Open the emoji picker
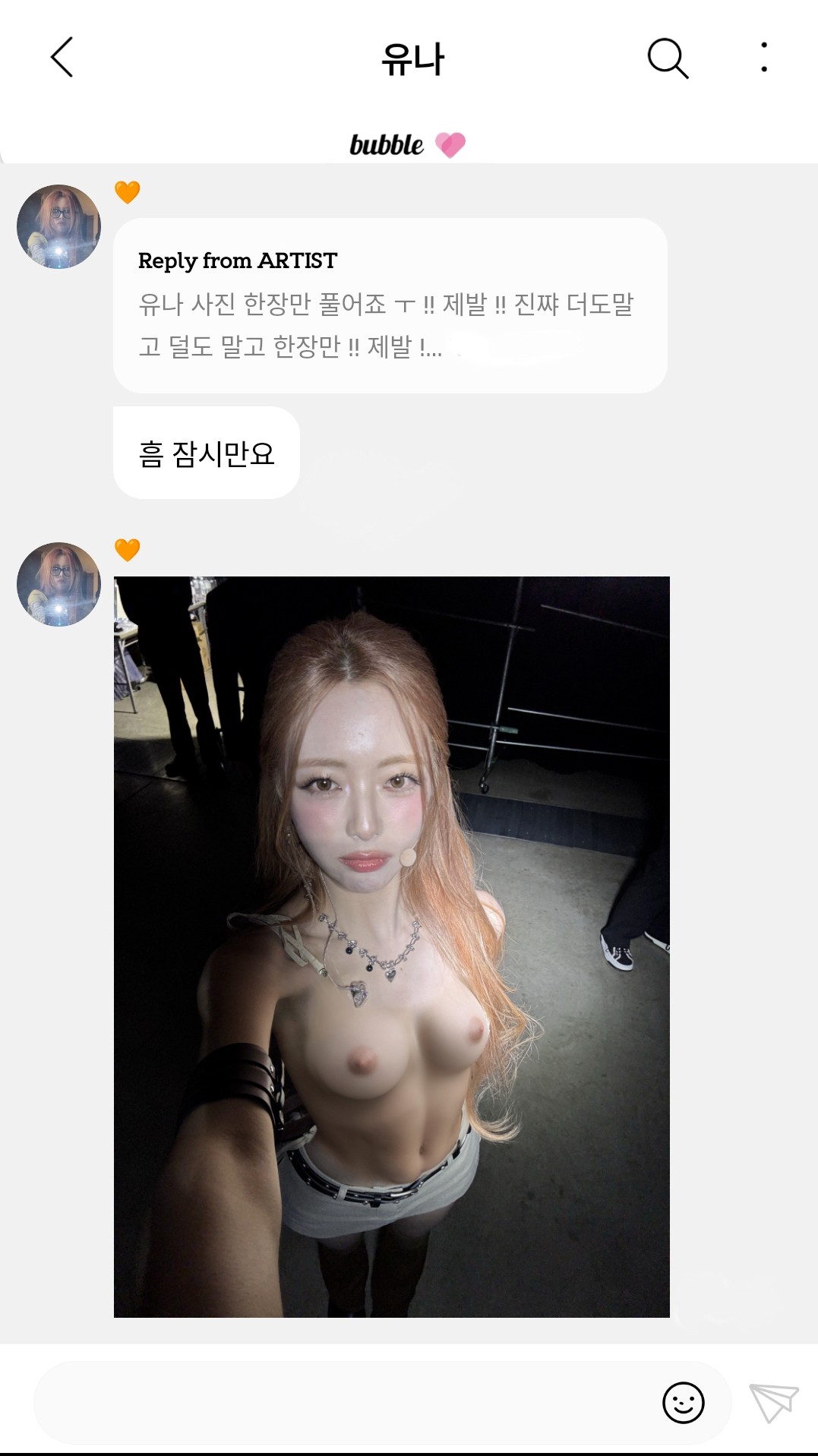Screen dimensions: 818x1456 click(683, 1402)
